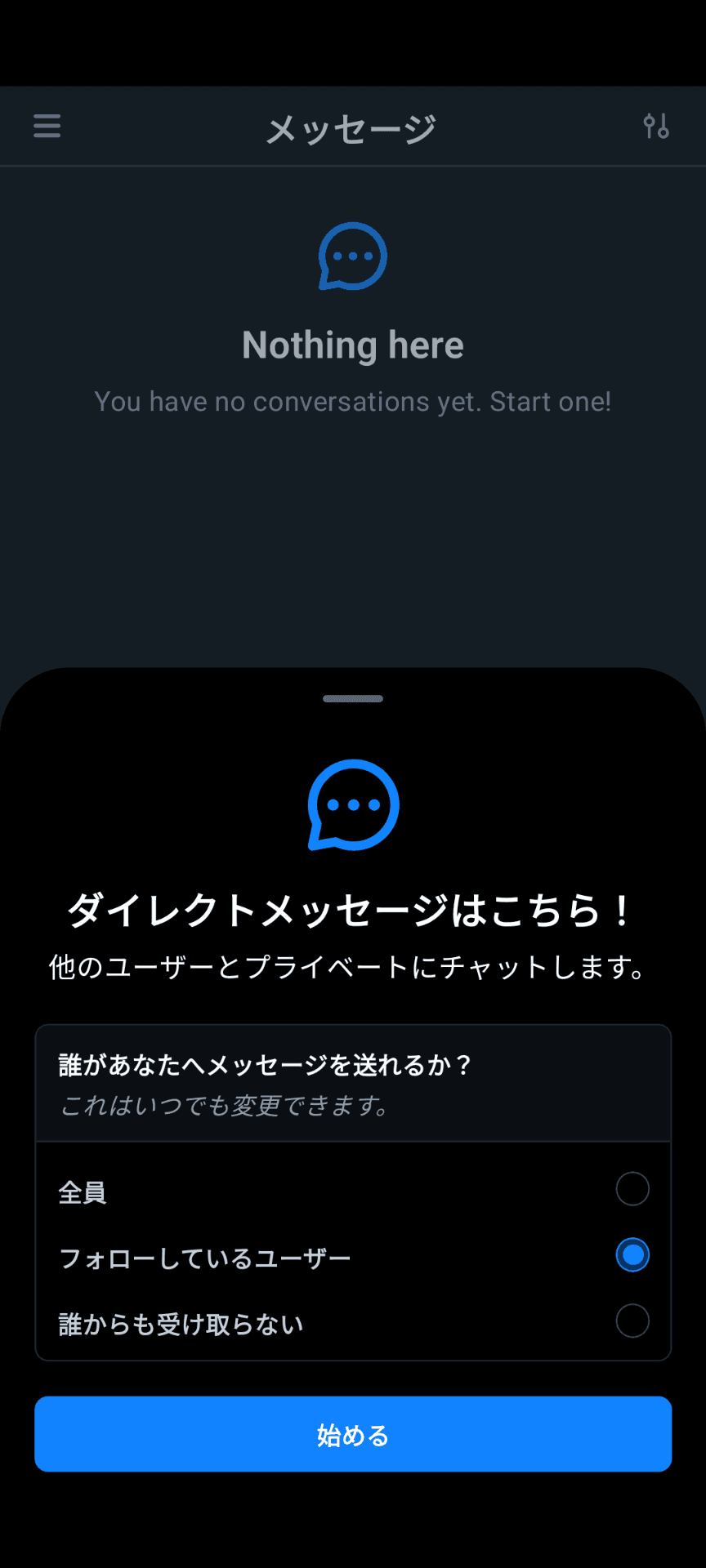Image resolution: width=706 pixels, height=1568 pixels.
Task: Tap the 始める button
Action: [353, 1434]
